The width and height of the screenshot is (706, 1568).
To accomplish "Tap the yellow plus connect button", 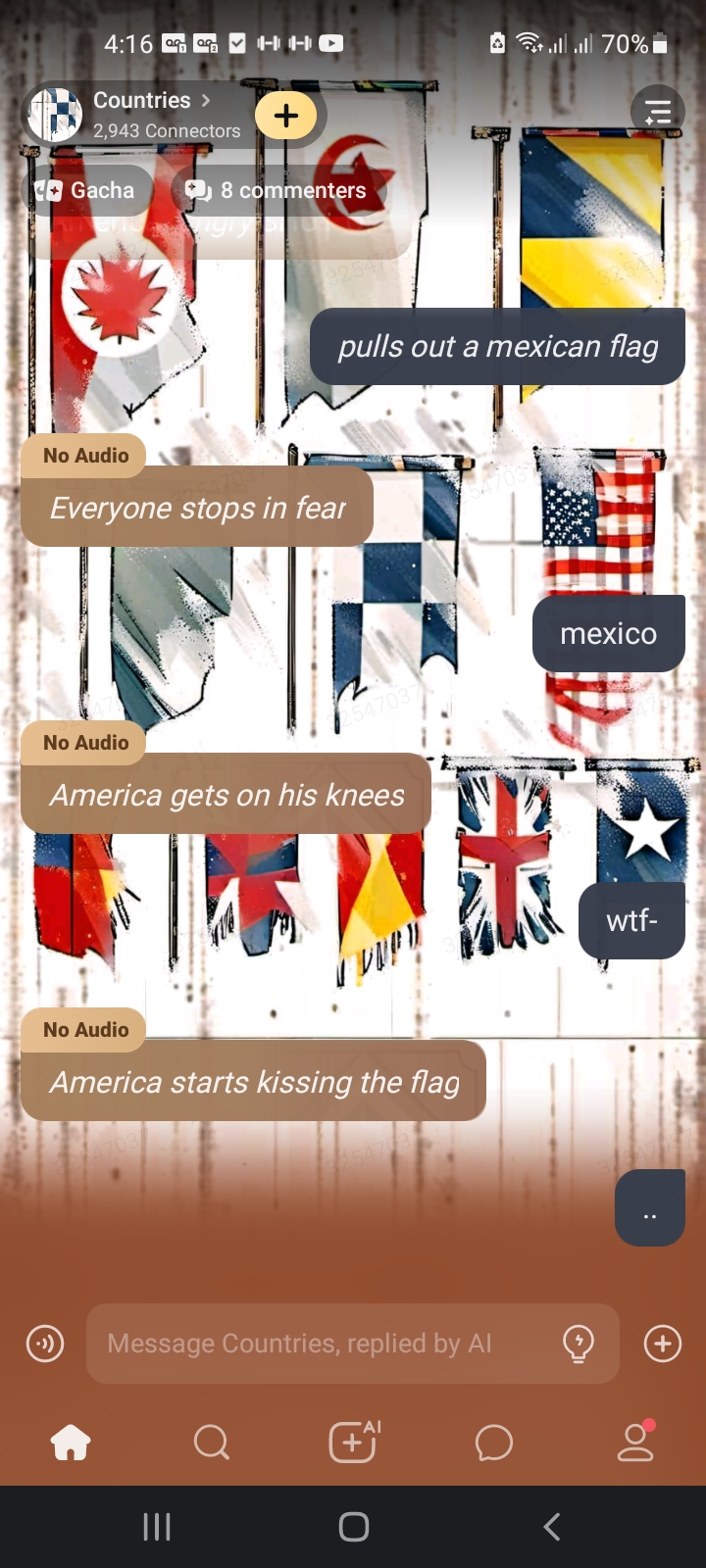I will pyautogui.click(x=286, y=116).
